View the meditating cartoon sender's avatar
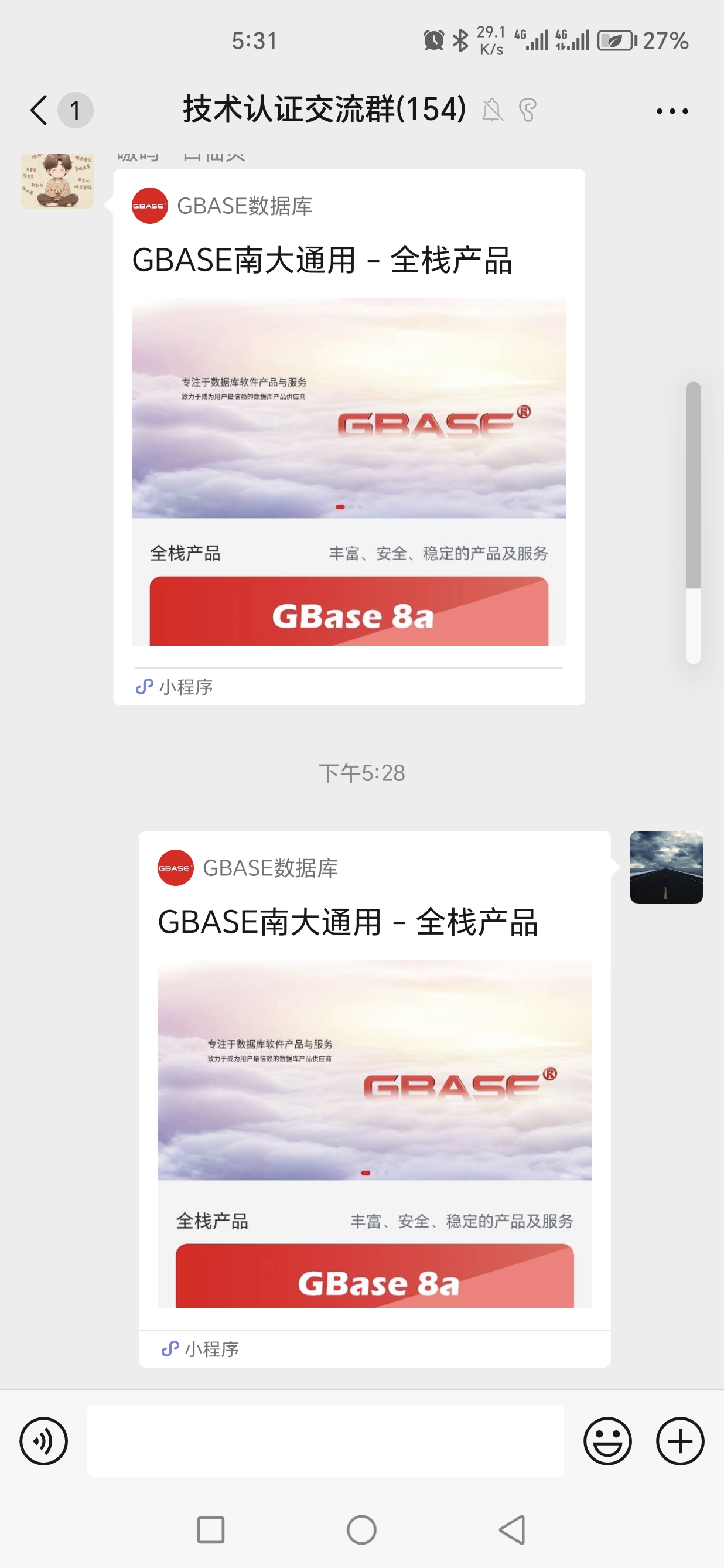The width and height of the screenshot is (724, 1568). (57, 181)
